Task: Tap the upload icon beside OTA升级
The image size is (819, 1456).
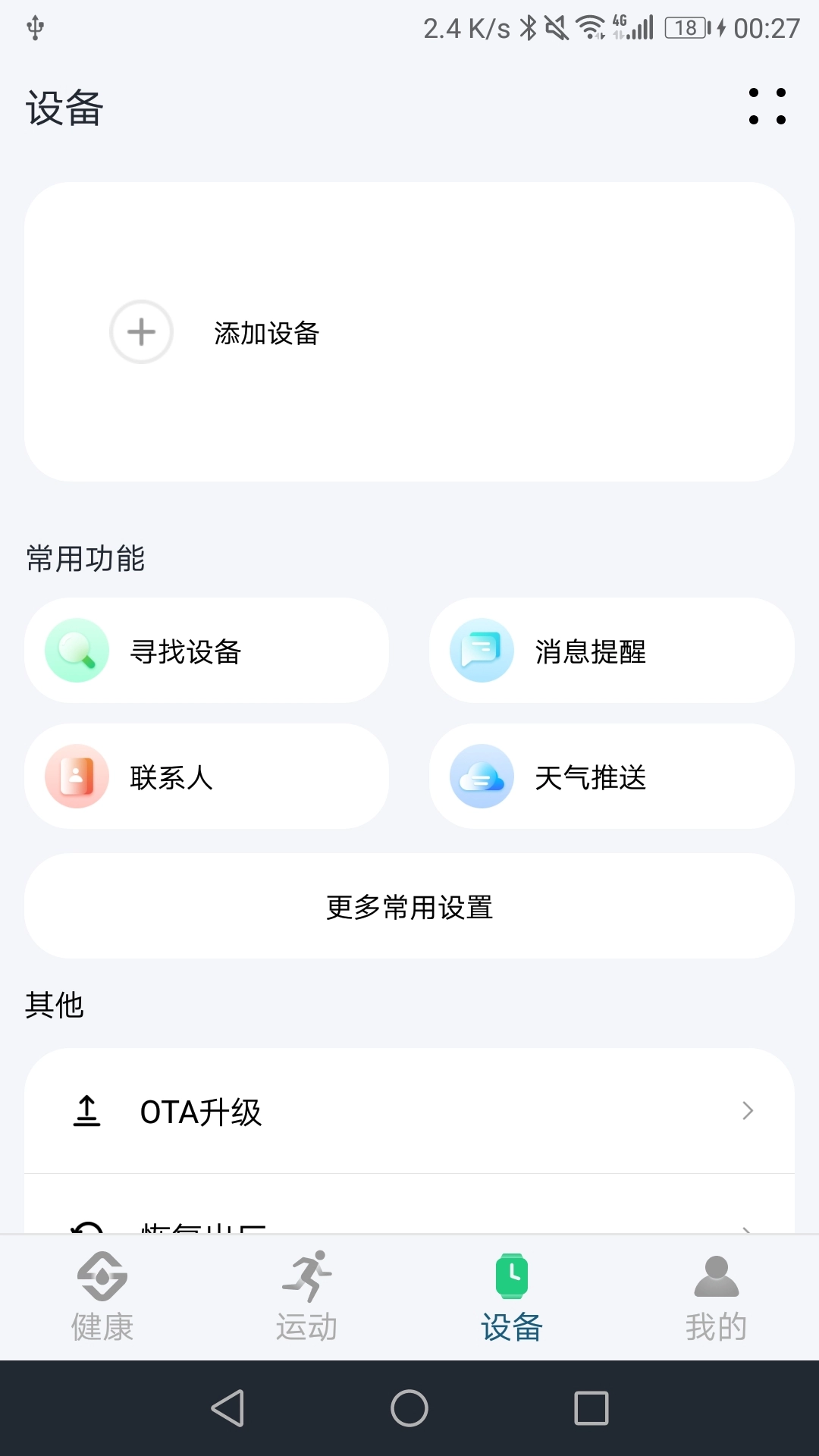Action: point(87,1112)
